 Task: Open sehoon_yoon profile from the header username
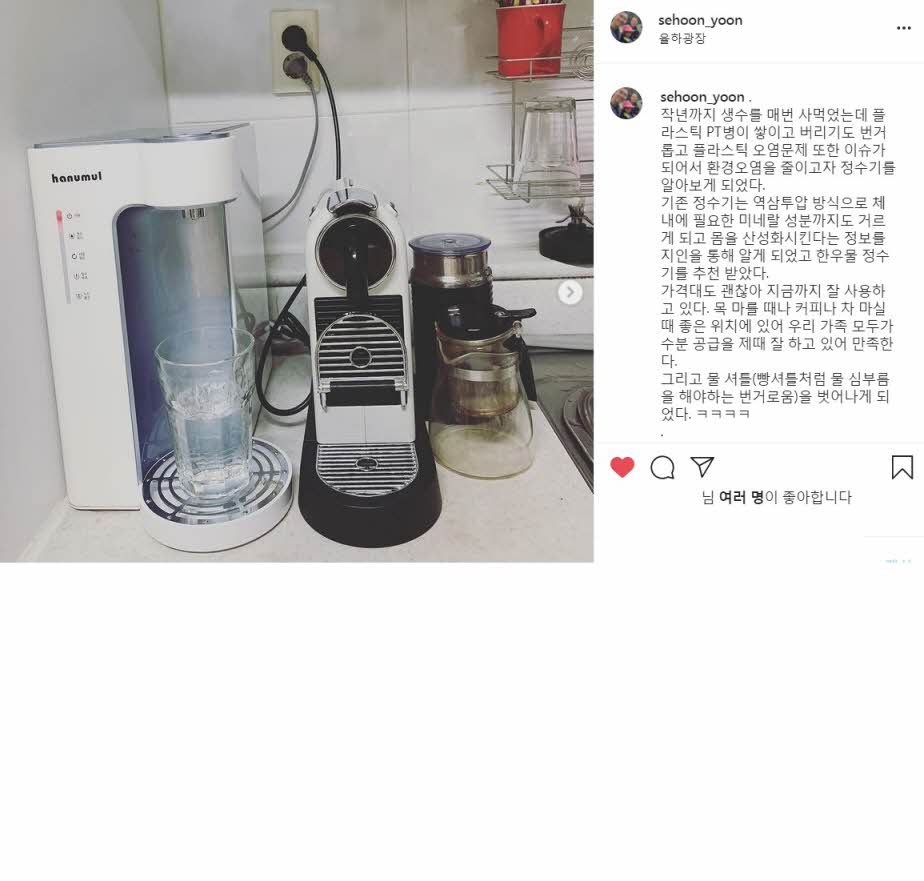click(699, 20)
